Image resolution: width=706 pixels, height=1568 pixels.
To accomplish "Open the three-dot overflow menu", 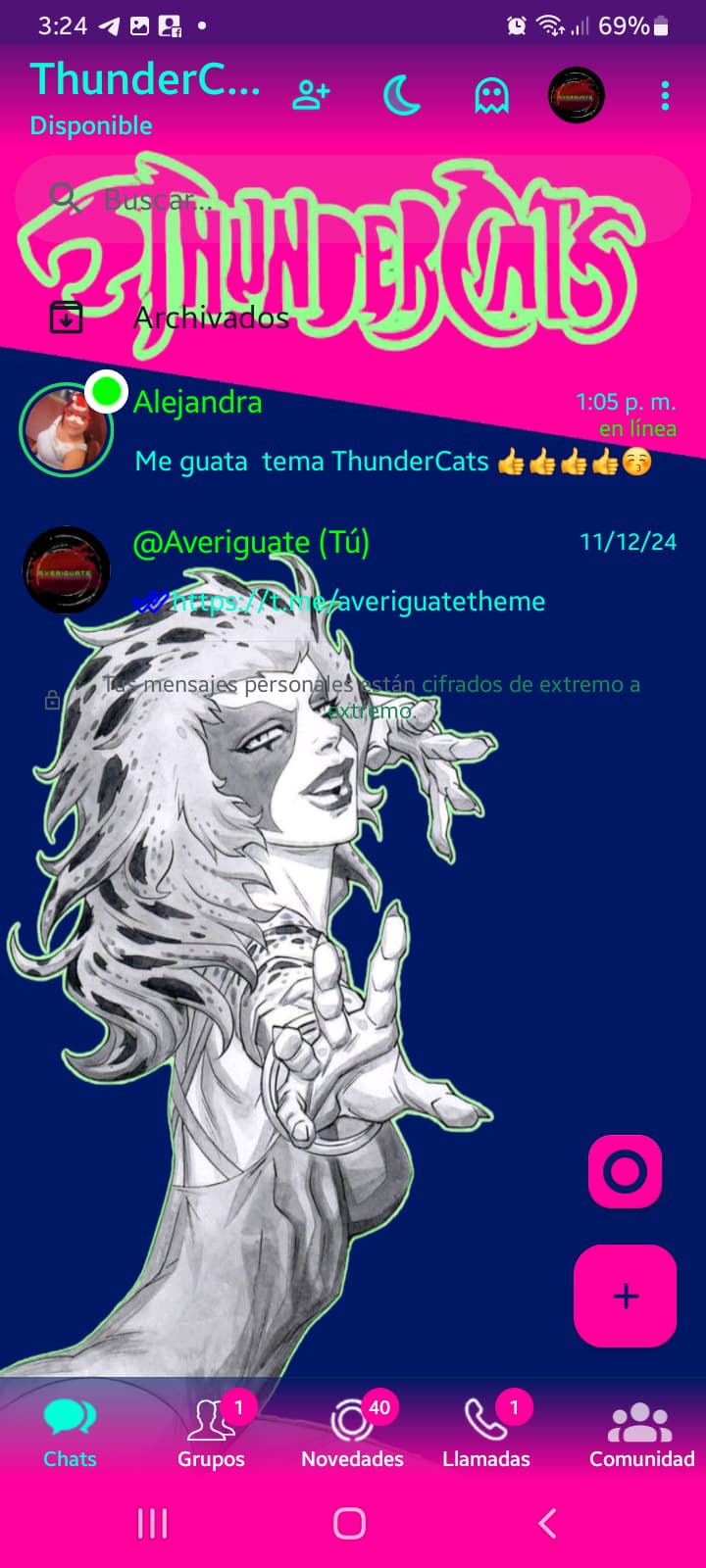I will click(665, 95).
